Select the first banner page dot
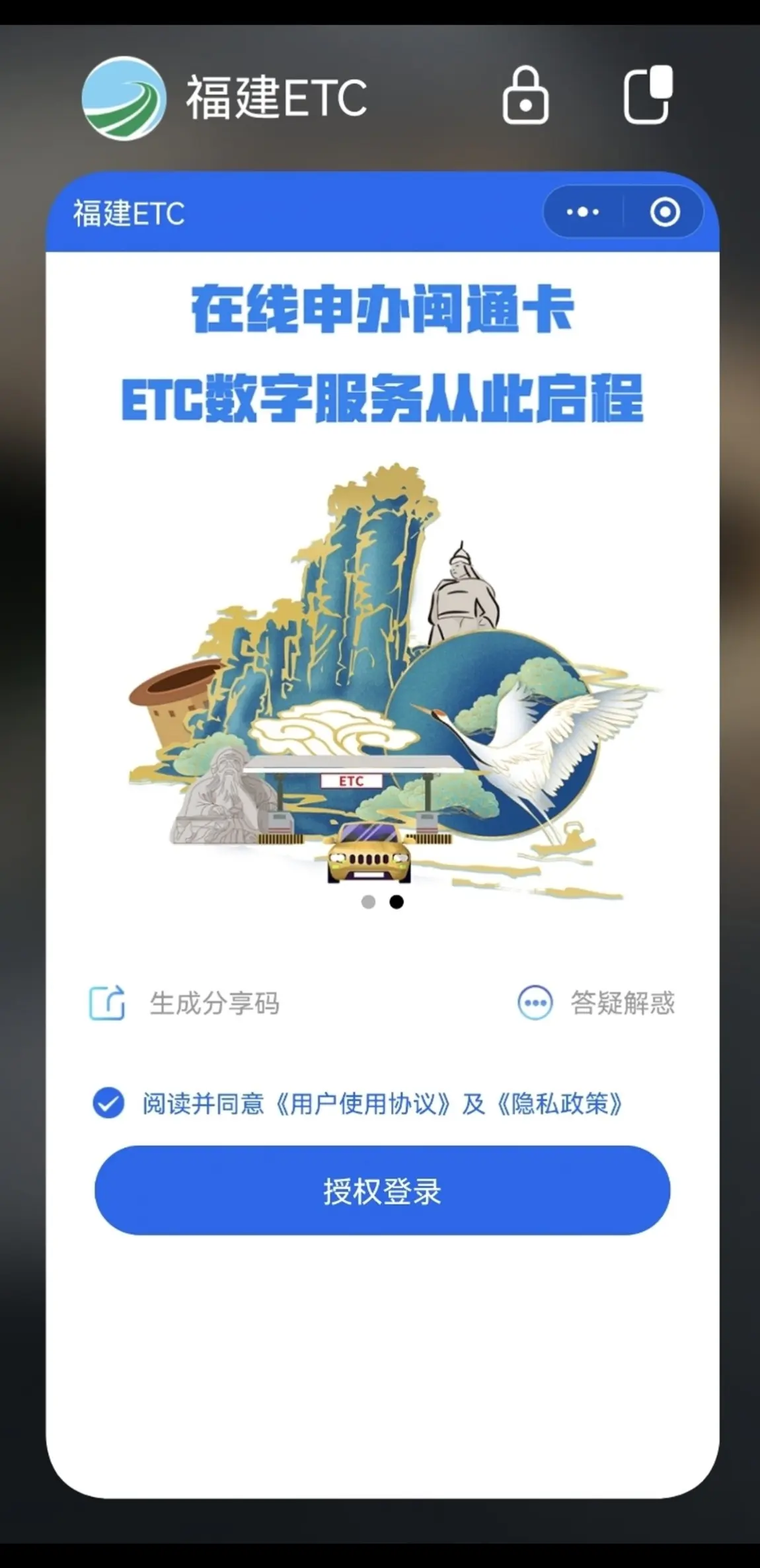The height and width of the screenshot is (1568, 760). 368,902
